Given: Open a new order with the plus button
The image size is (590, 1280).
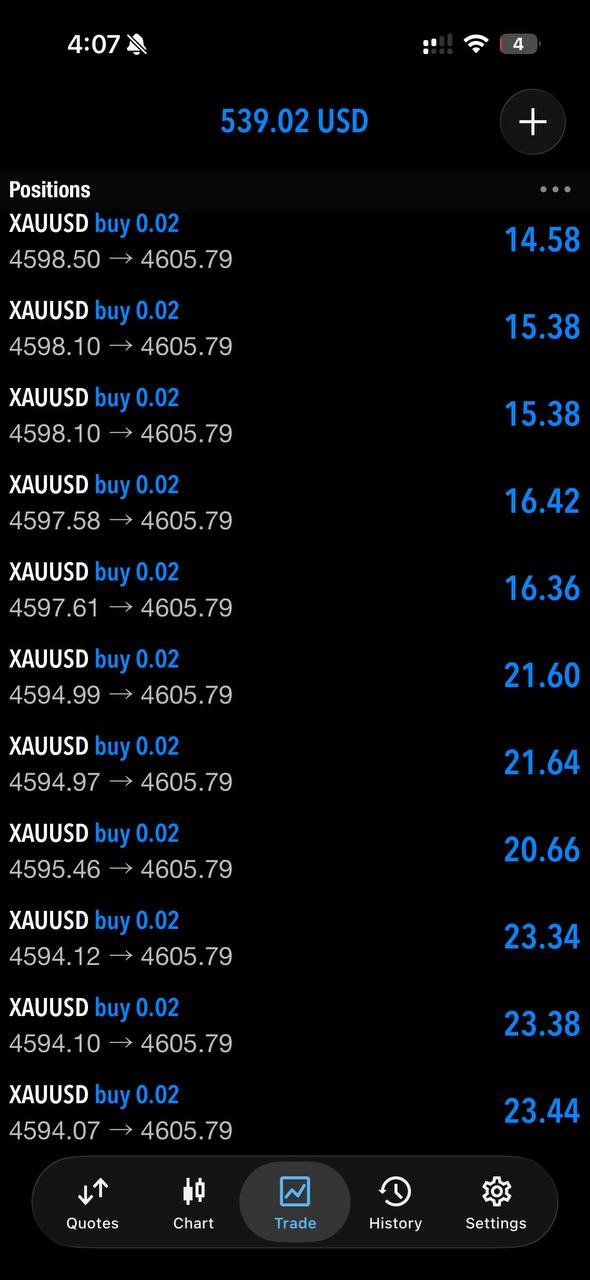Looking at the screenshot, I should 533,122.
